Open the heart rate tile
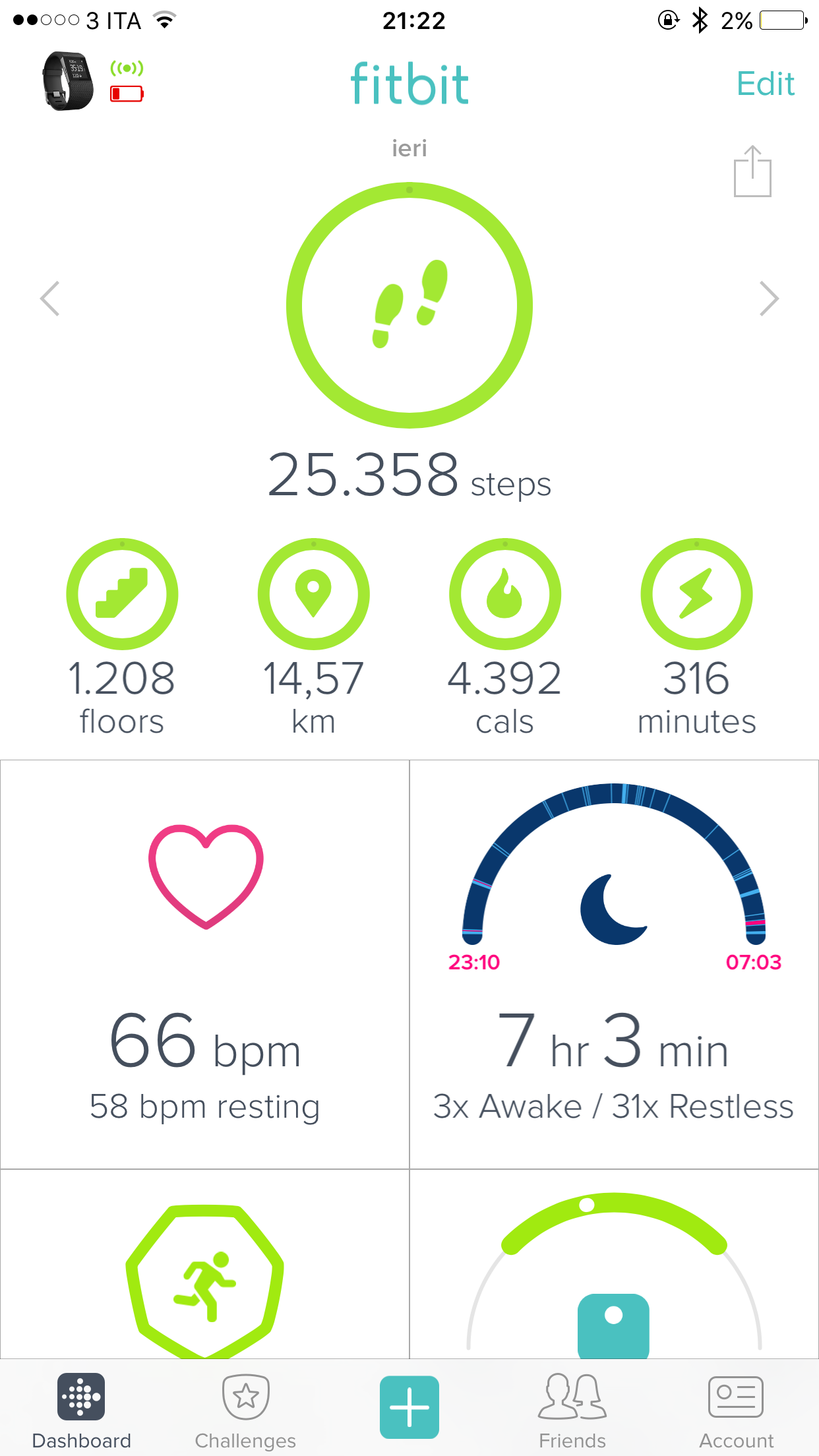Image resolution: width=819 pixels, height=1456 pixels. click(x=205, y=964)
